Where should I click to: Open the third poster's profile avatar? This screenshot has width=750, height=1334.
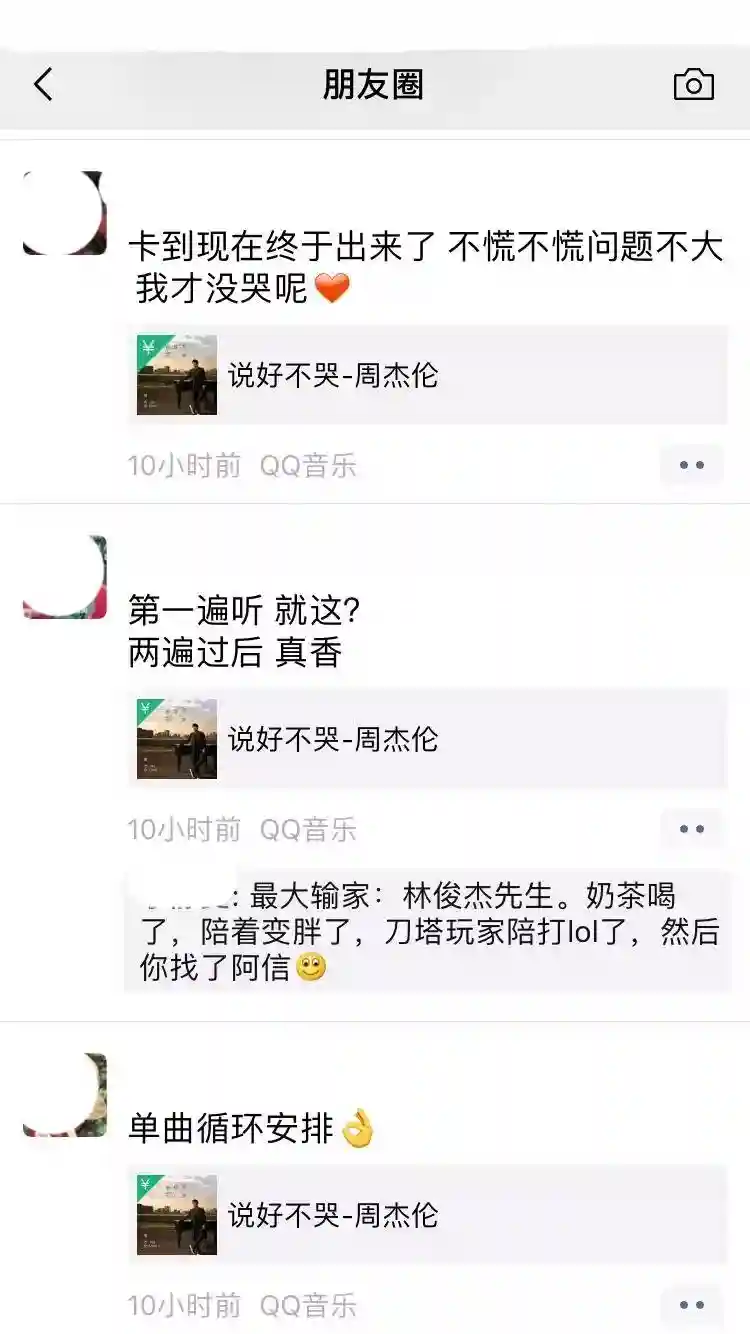(x=68, y=1098)
